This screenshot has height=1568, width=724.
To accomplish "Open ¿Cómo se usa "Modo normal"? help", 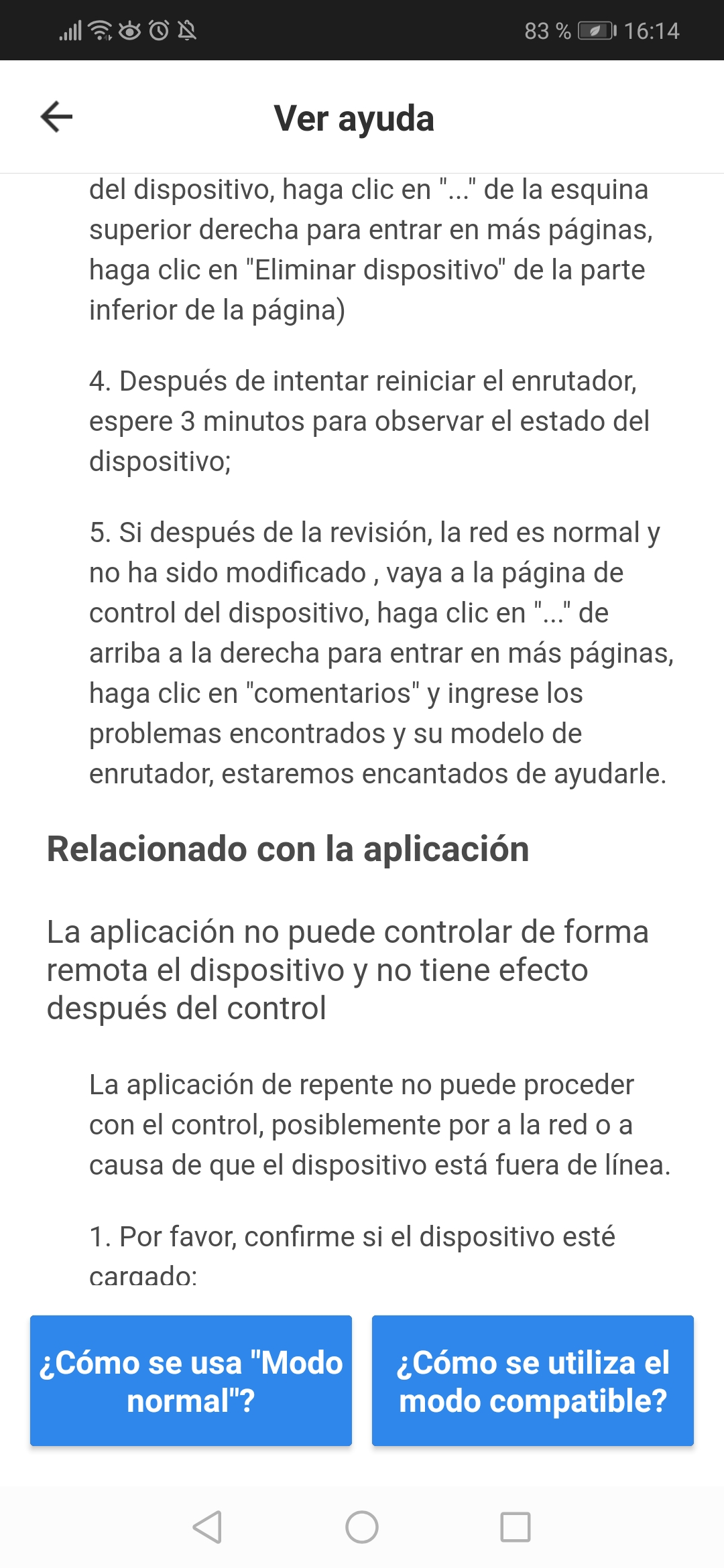I will tap(191, 1381).
